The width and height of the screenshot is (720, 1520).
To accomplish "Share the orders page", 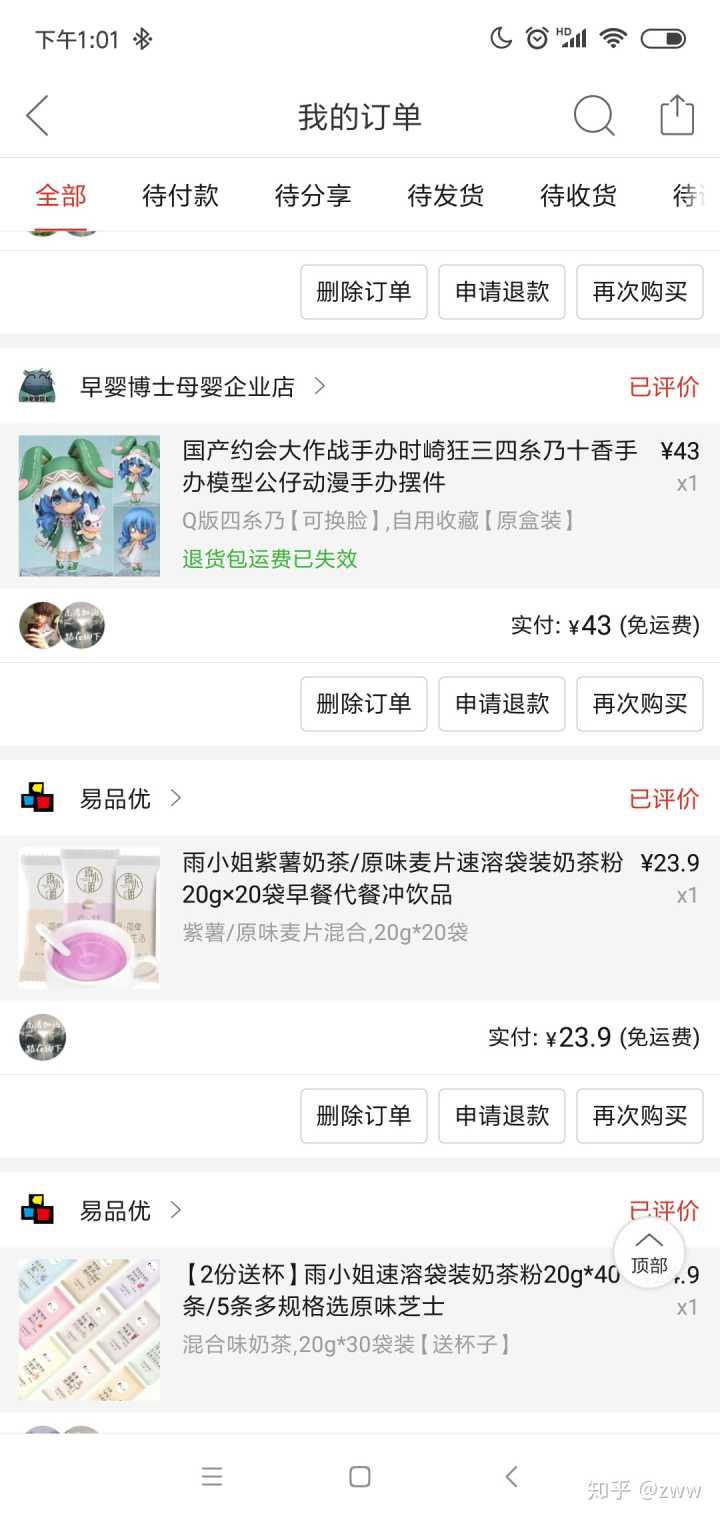I will click(x=677, y=116).
